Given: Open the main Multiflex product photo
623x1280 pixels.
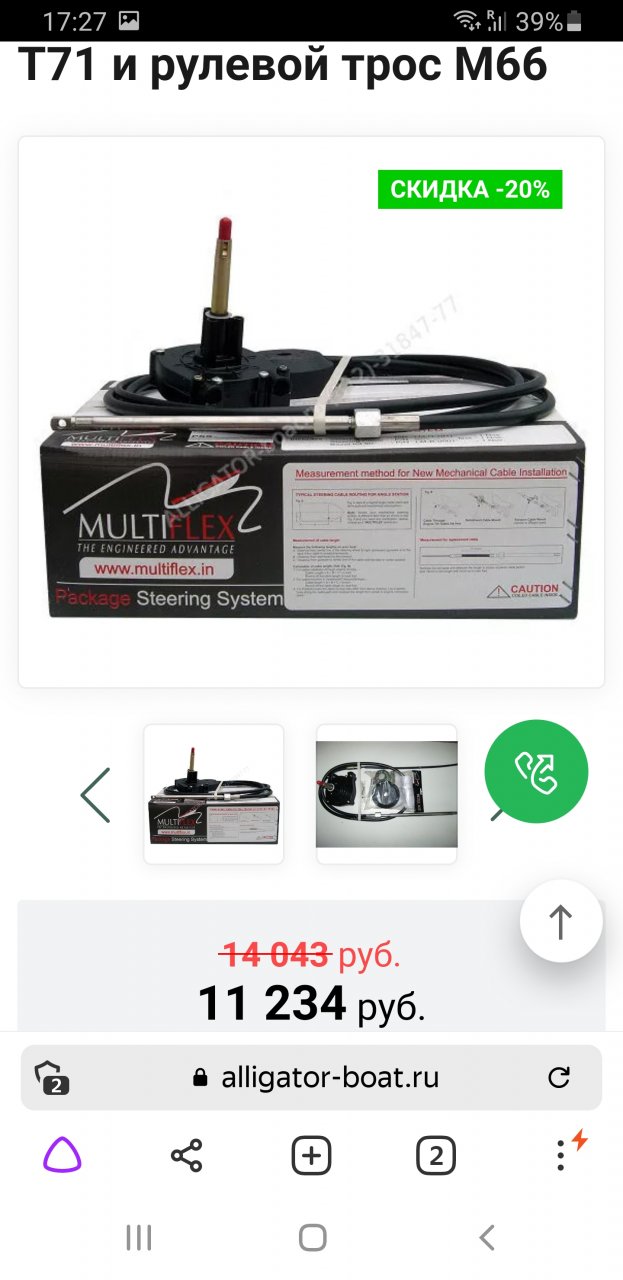Looking at the screenshot, I should coord(311,411).
